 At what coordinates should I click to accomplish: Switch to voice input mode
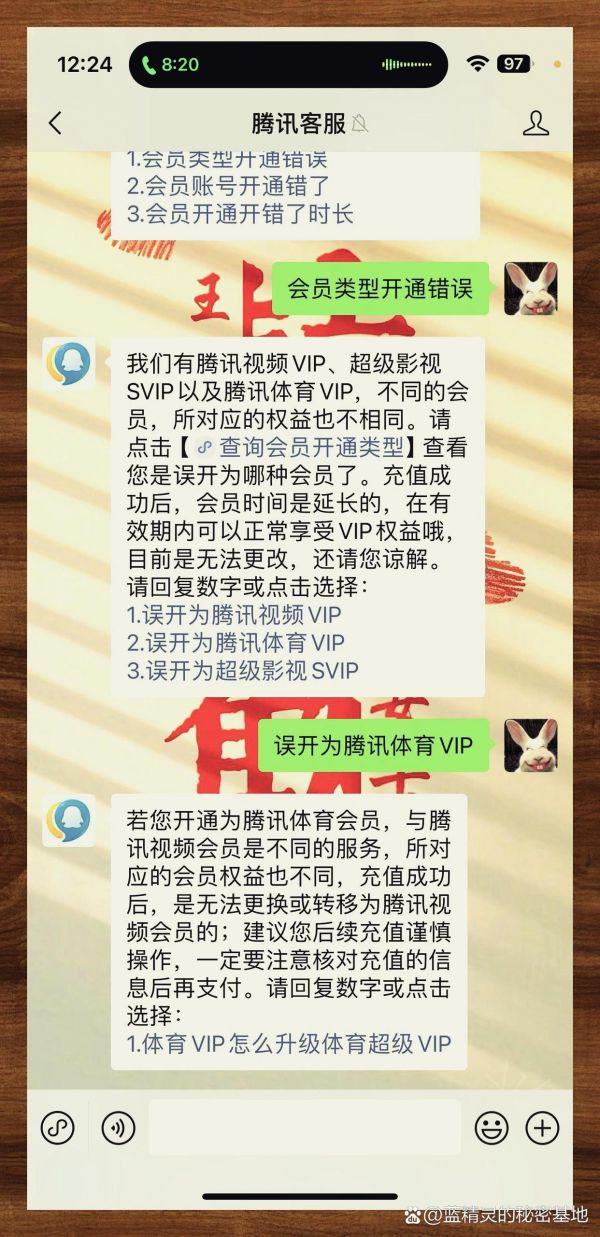(x=118, y=1128)
